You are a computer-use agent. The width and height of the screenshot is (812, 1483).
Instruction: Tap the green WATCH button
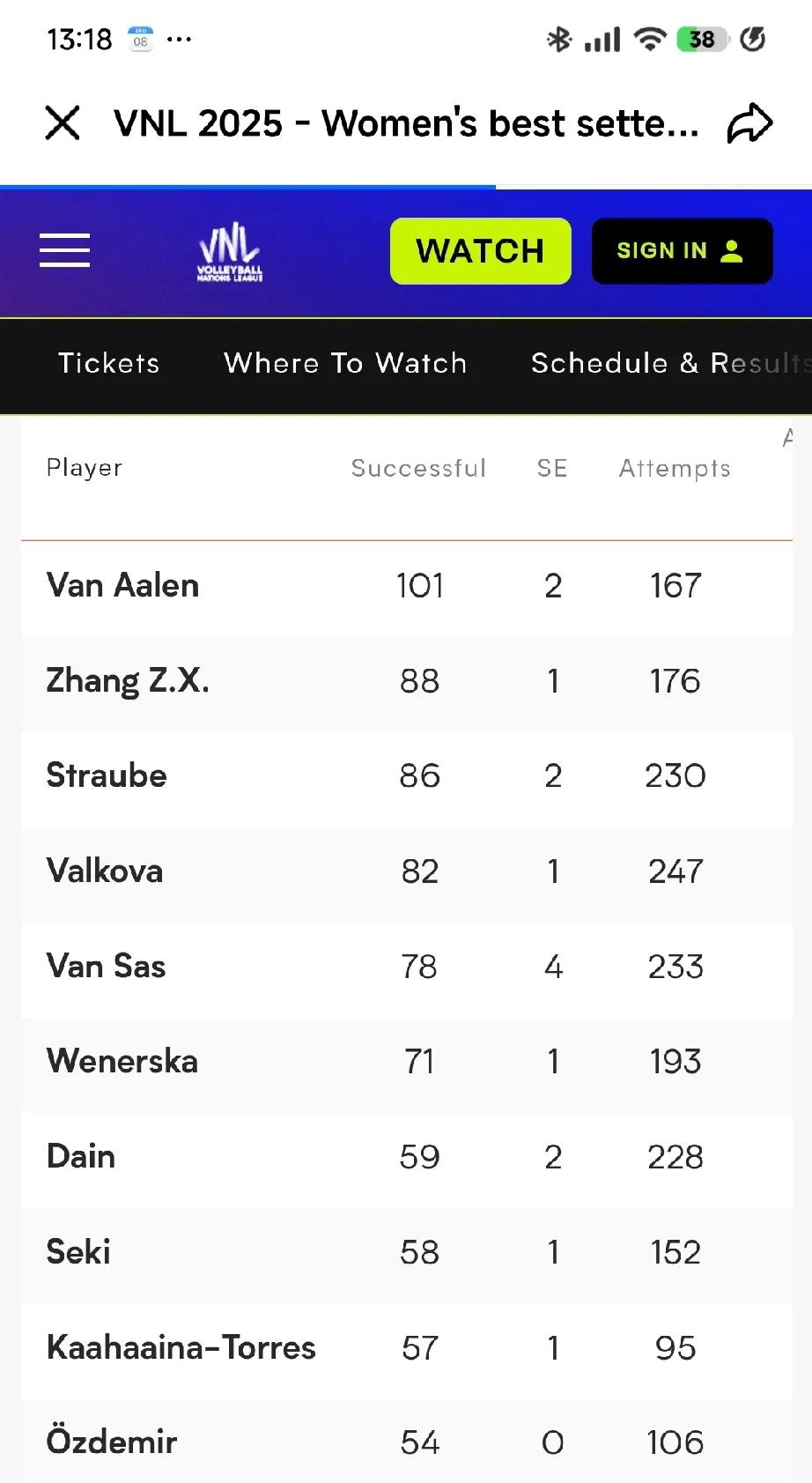(x=480, y=251)
